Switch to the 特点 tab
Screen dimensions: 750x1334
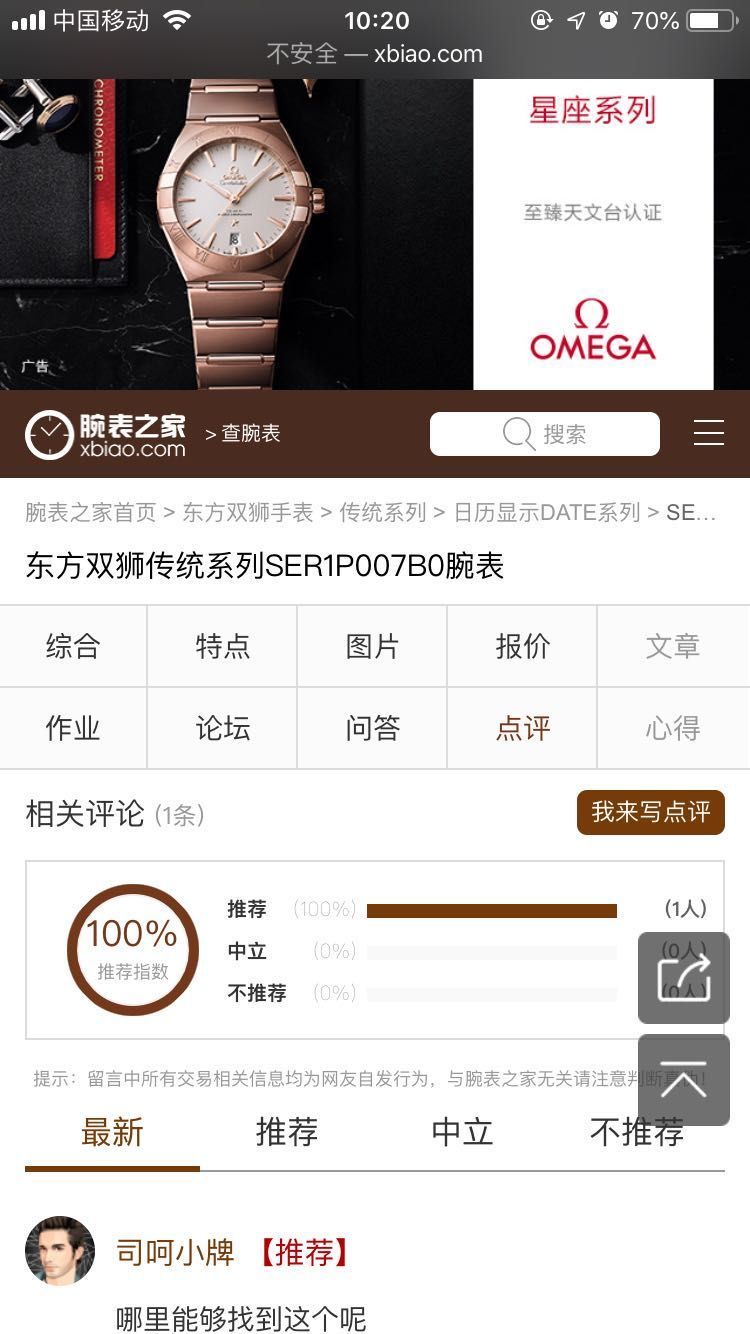pyautogui.click(x=222, y=646)
